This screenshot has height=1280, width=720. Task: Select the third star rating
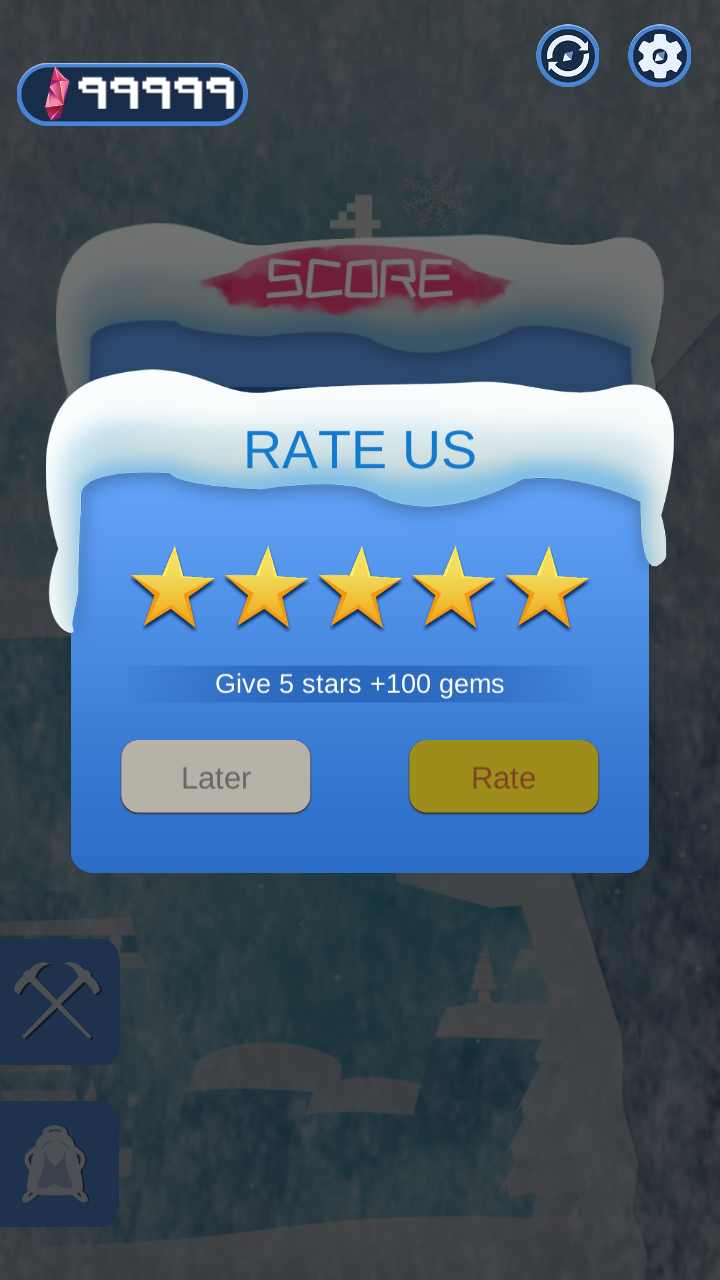[x=359, y=590]
